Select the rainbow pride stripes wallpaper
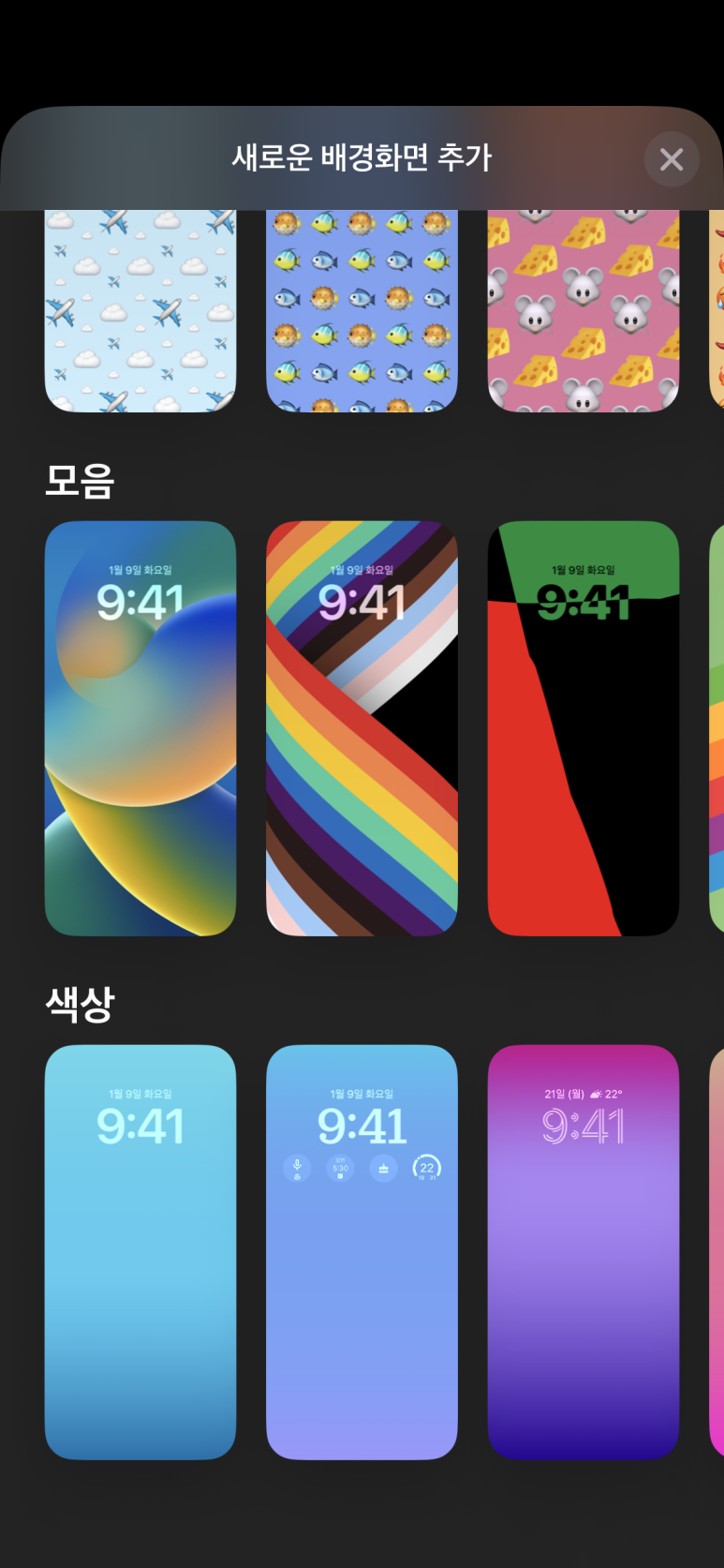Image resolution: width=724 pixels, height=1568 pixels. pyautogui.click(x=362, y=728)
